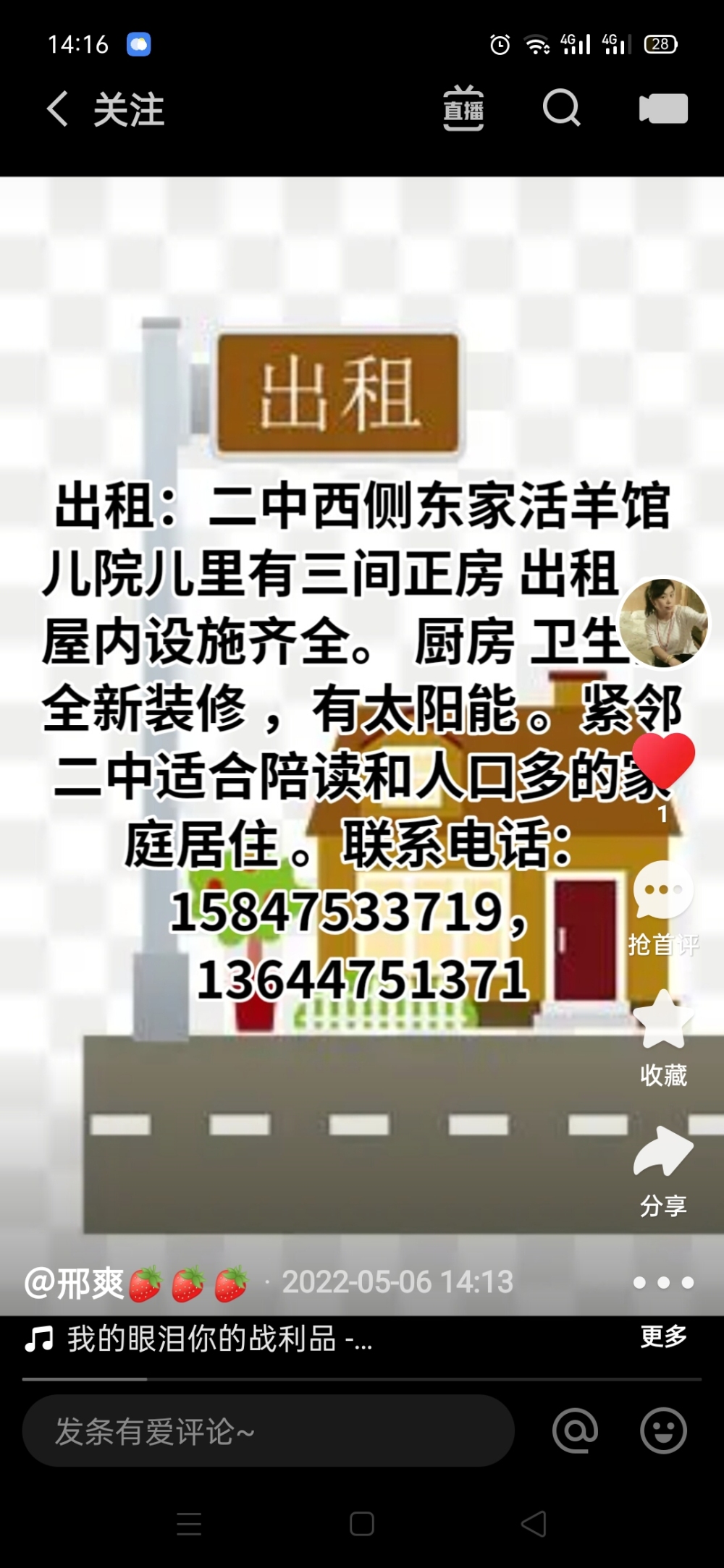The height and width of the screenshot is (1568, 724).
Task: Open the 直播 live icon
Action: (463, 109)
